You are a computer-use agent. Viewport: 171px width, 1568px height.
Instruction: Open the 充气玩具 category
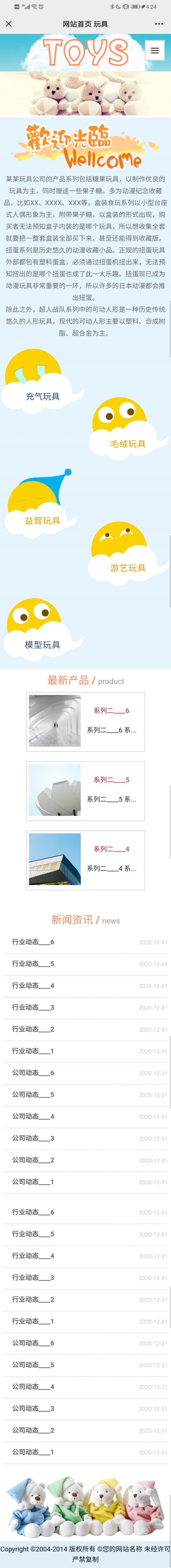tap(42, 396)
